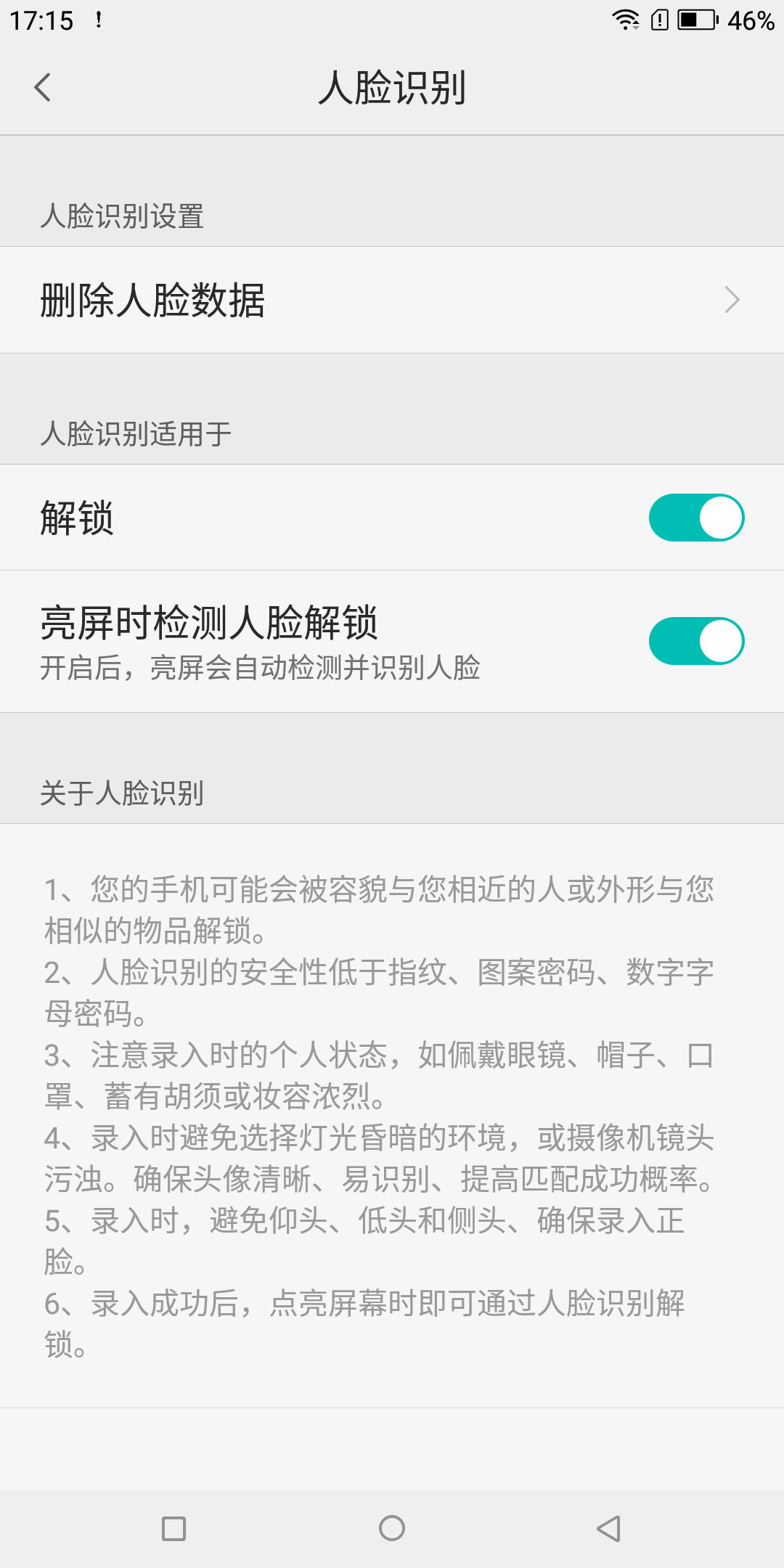Go back from the 人脸识别 page
Screen dimensions: 784x1568
[43, 87]
